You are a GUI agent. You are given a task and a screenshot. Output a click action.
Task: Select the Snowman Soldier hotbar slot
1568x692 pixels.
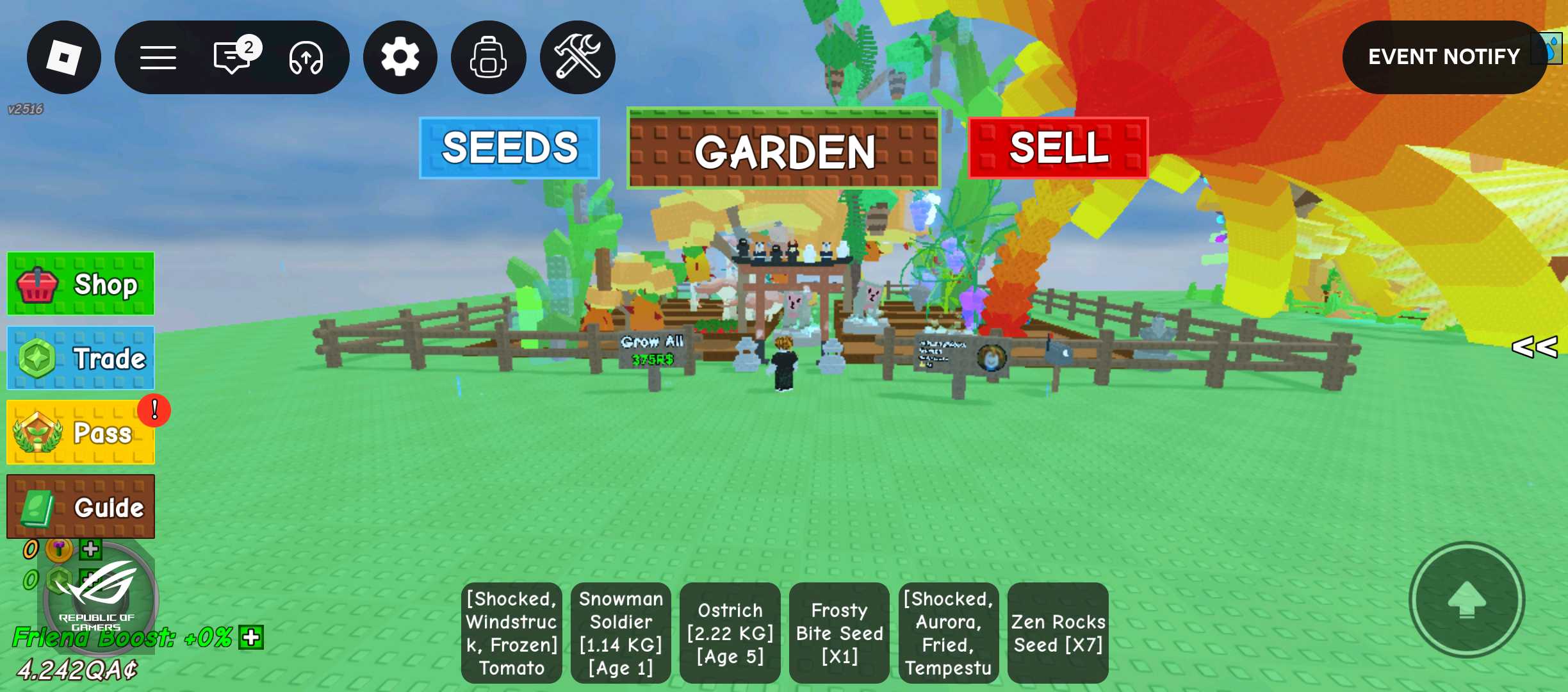(x=621, y=633)
